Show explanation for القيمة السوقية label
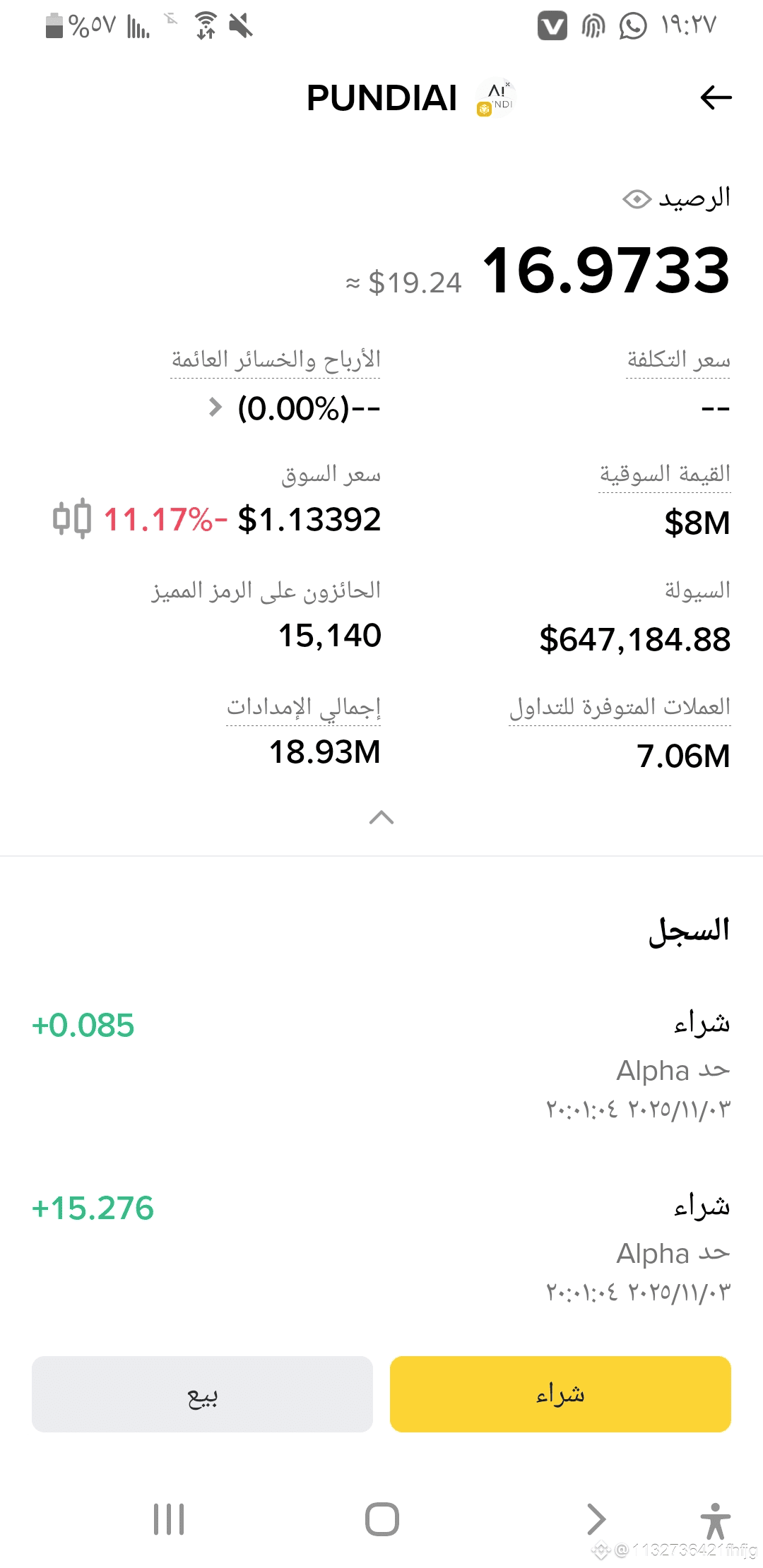 click(665, 474)
